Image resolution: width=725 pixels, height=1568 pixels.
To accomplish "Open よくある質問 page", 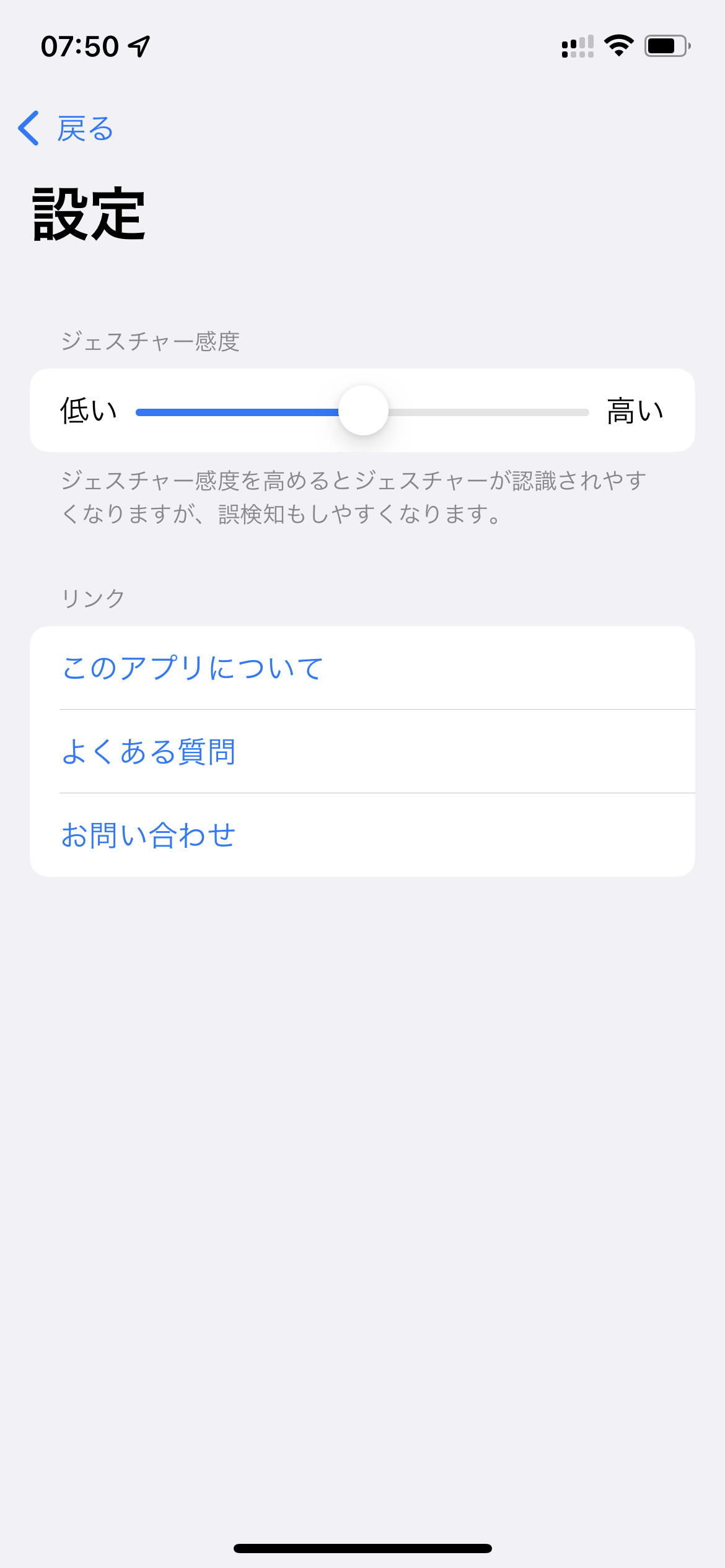I will coord(362,752).
